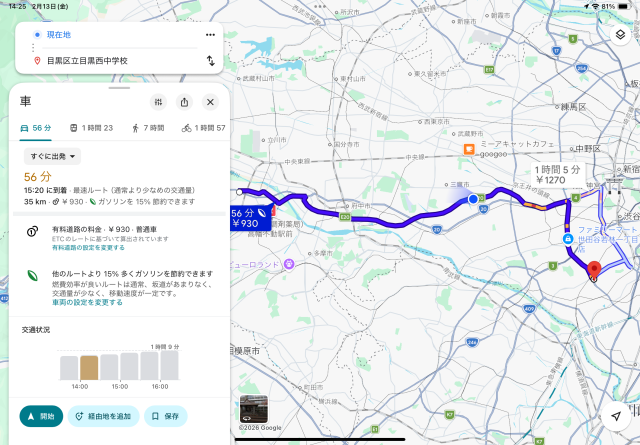Open 車両の設定を変更する link
Screen dimensions: 640x445
87,301
